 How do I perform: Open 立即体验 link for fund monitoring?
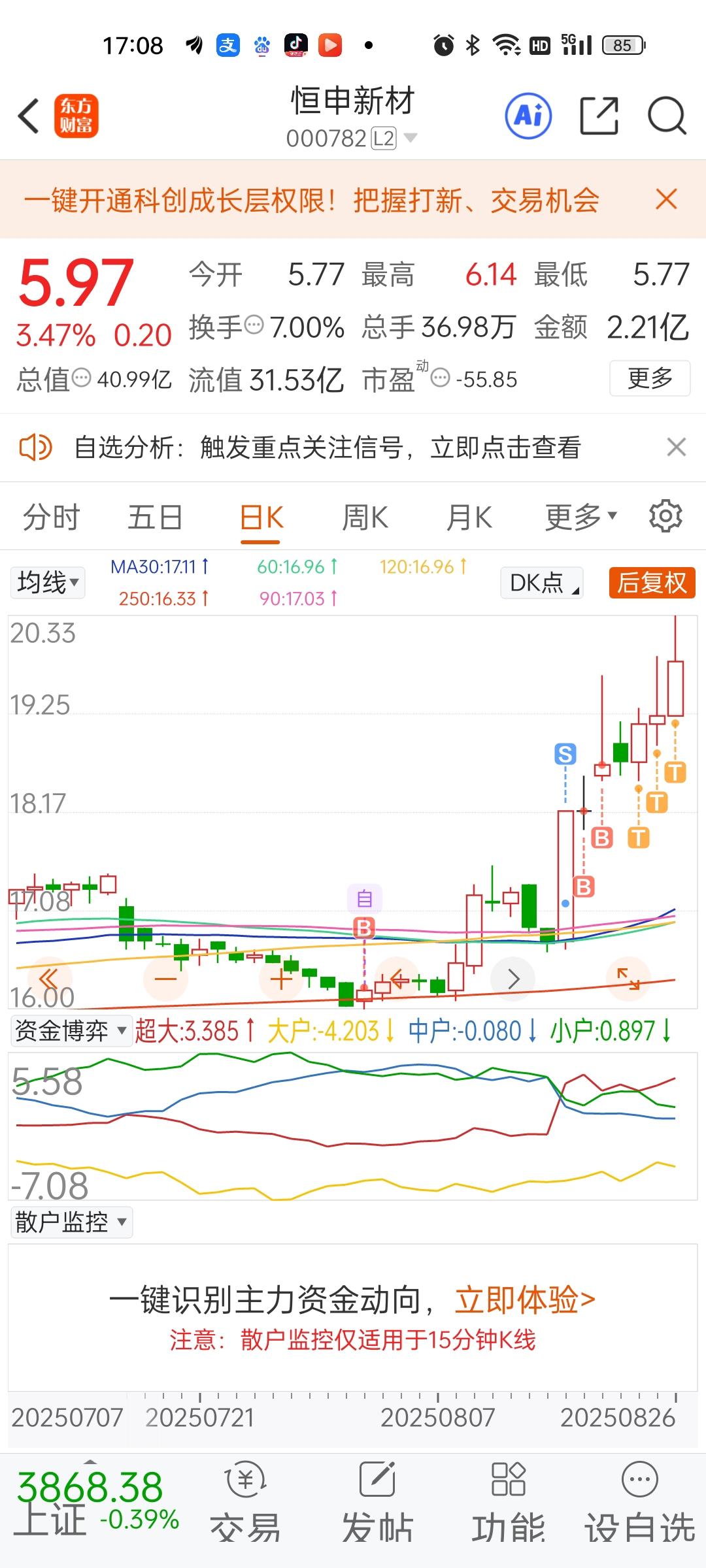(x=525, y=1299)
